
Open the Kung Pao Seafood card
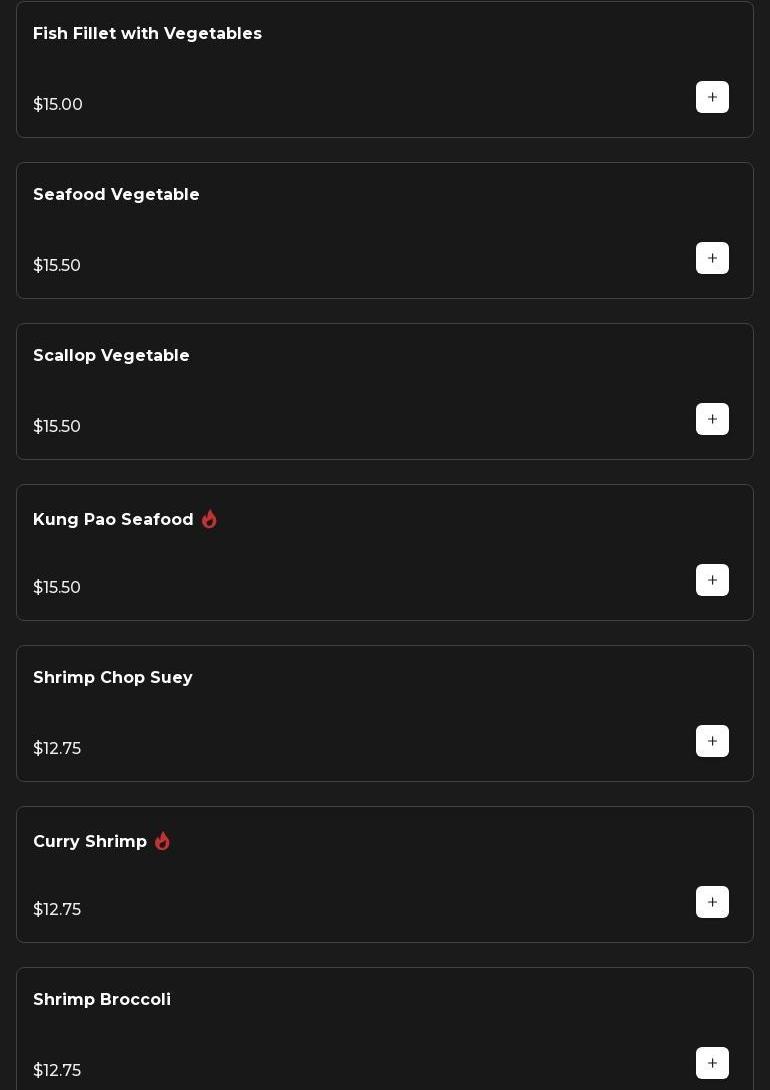click(x=113, y=520)
